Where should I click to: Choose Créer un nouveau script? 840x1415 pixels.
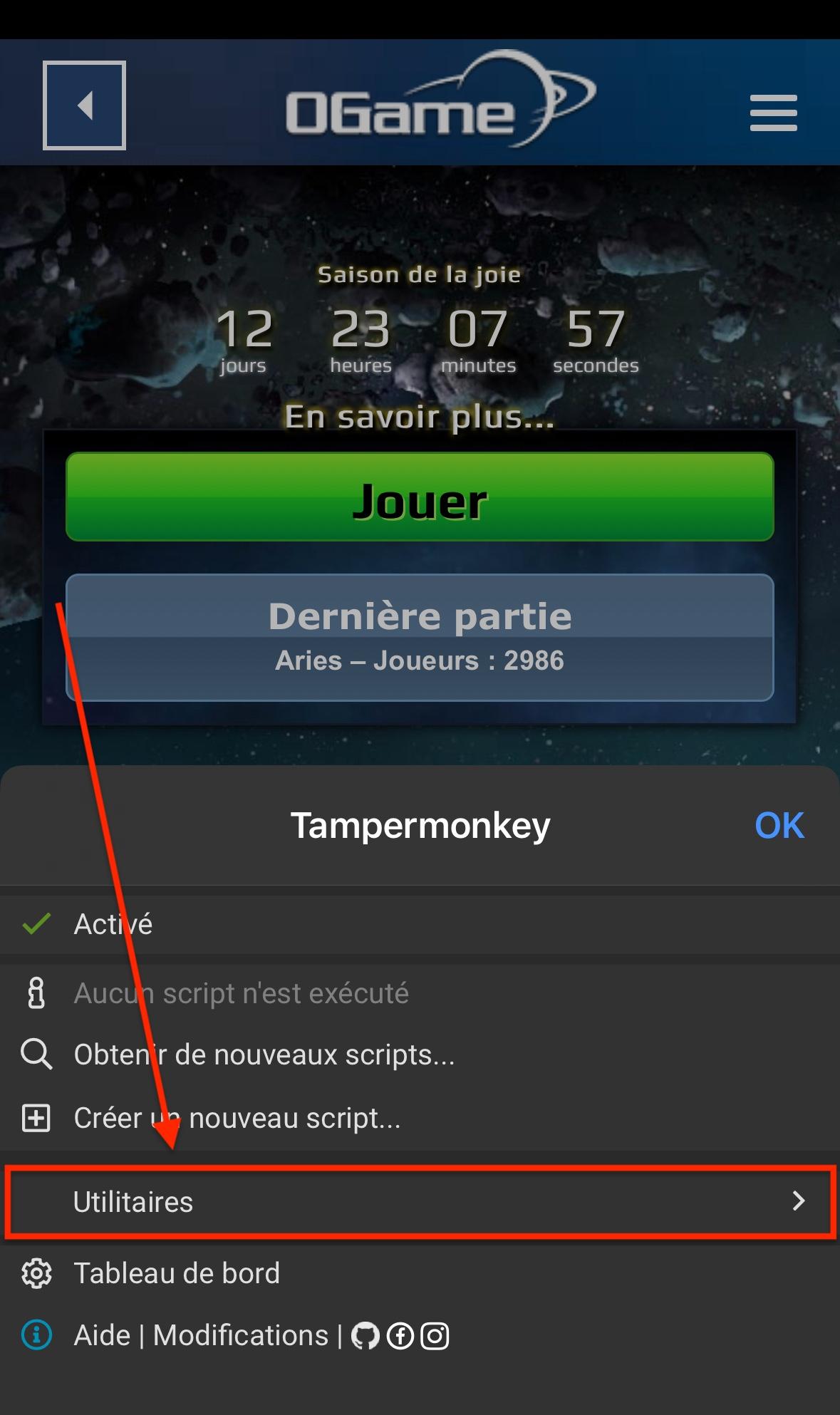pyautogui.click(x=237, y=1118)
